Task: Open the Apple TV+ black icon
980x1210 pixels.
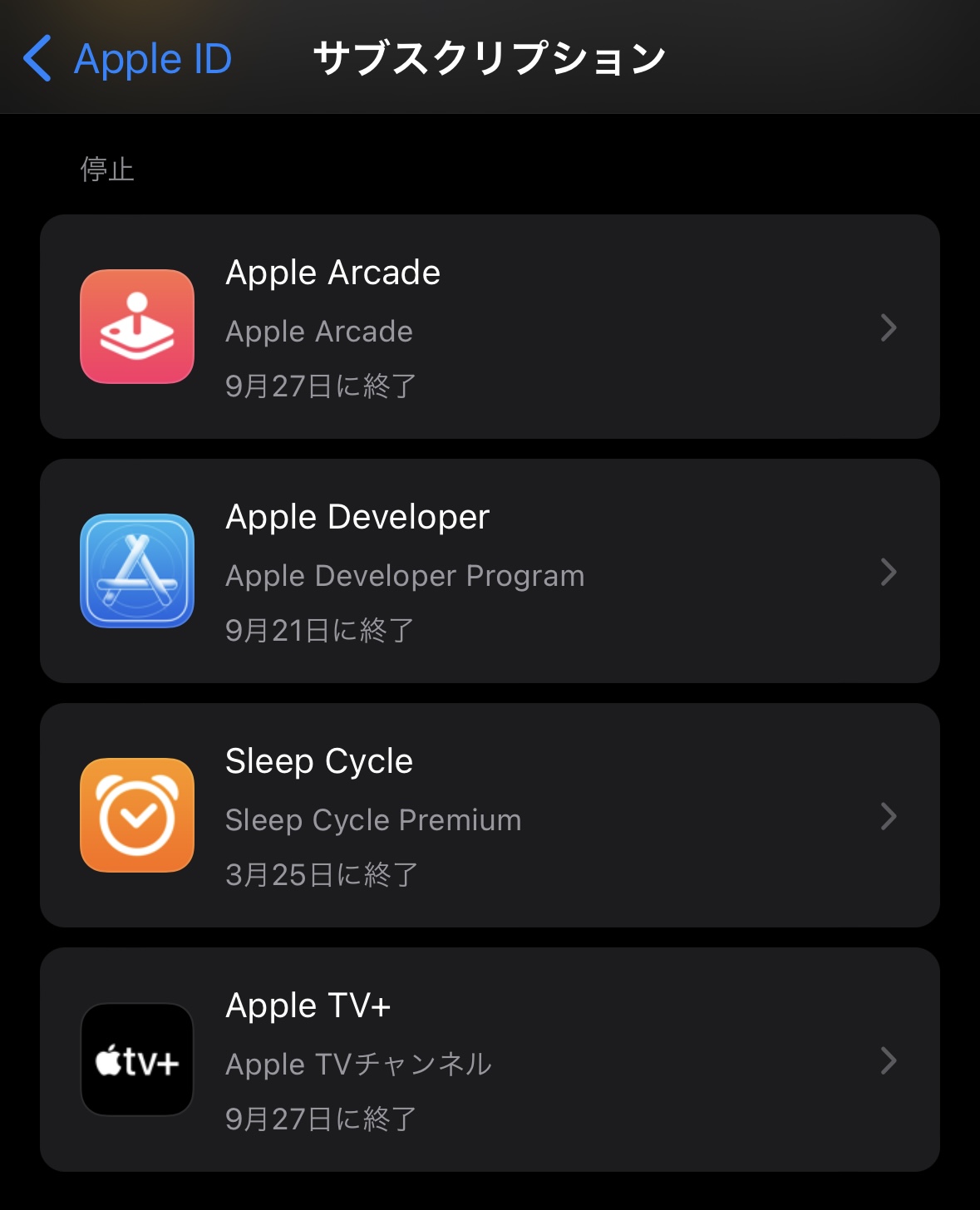Action: [136, 1059]
